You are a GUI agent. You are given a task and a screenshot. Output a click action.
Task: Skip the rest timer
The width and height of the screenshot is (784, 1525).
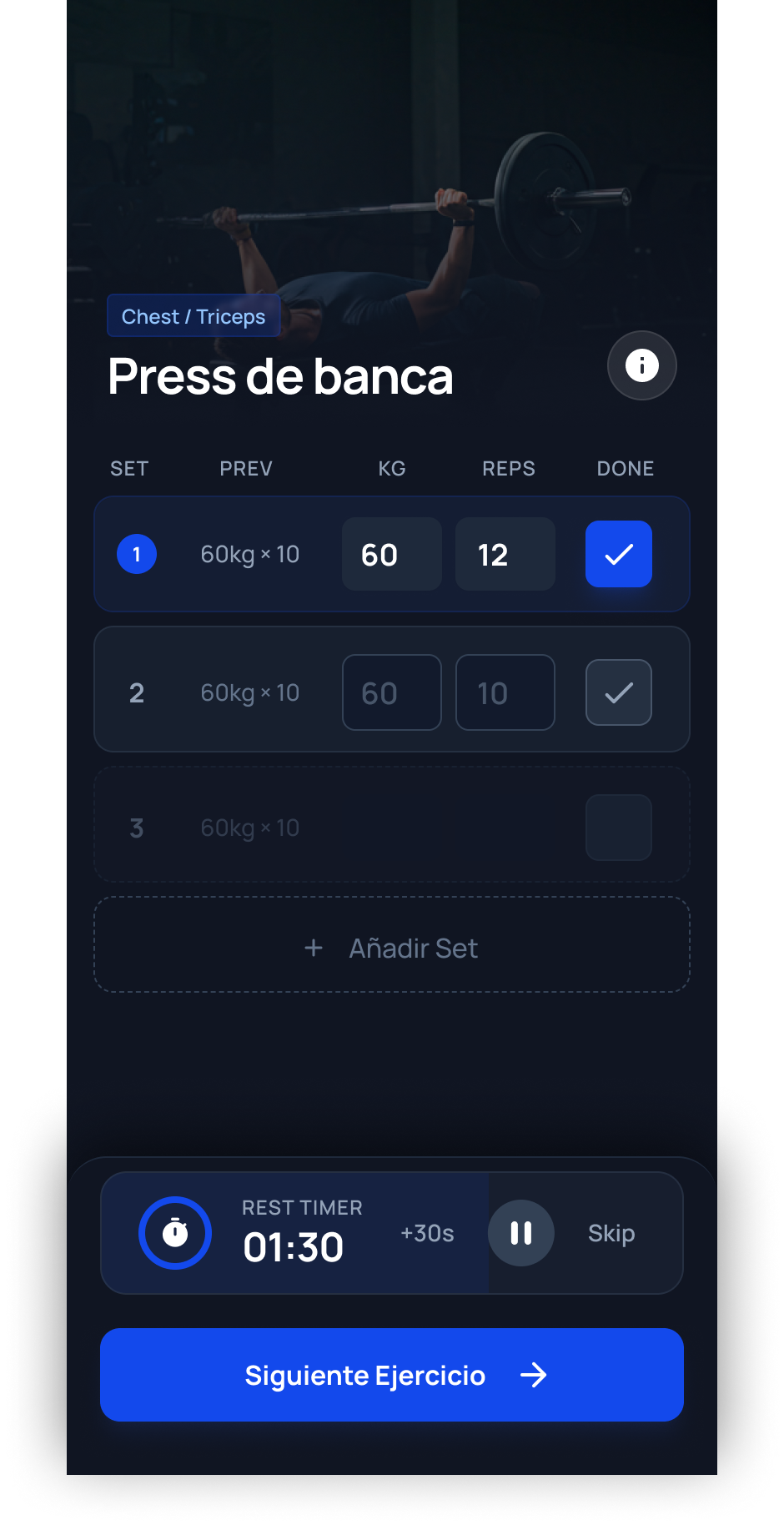611,1232
